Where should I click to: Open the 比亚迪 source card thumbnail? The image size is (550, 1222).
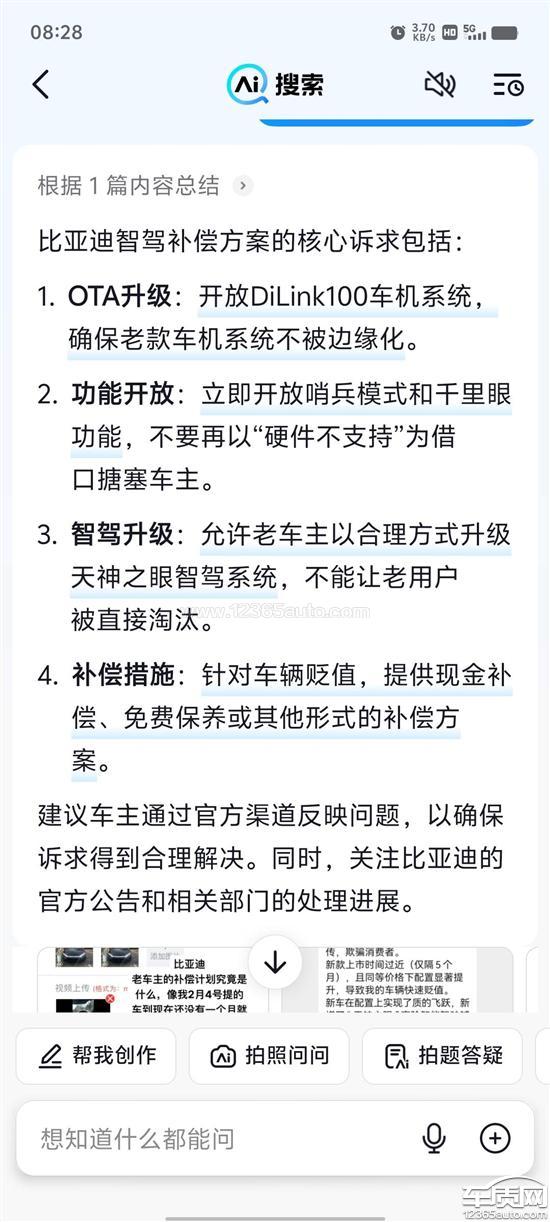(153, 980)
